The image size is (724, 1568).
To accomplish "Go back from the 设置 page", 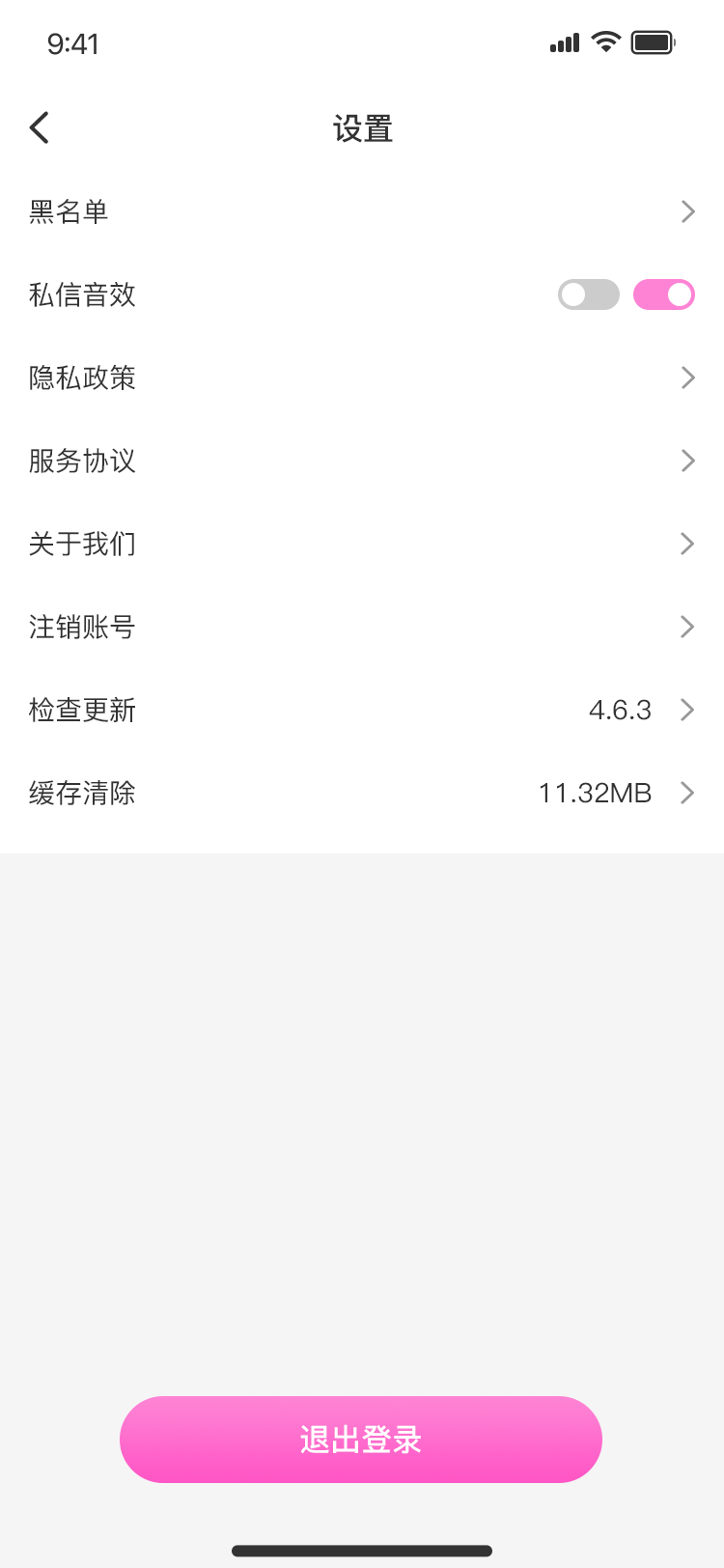I will pos(40,127).
